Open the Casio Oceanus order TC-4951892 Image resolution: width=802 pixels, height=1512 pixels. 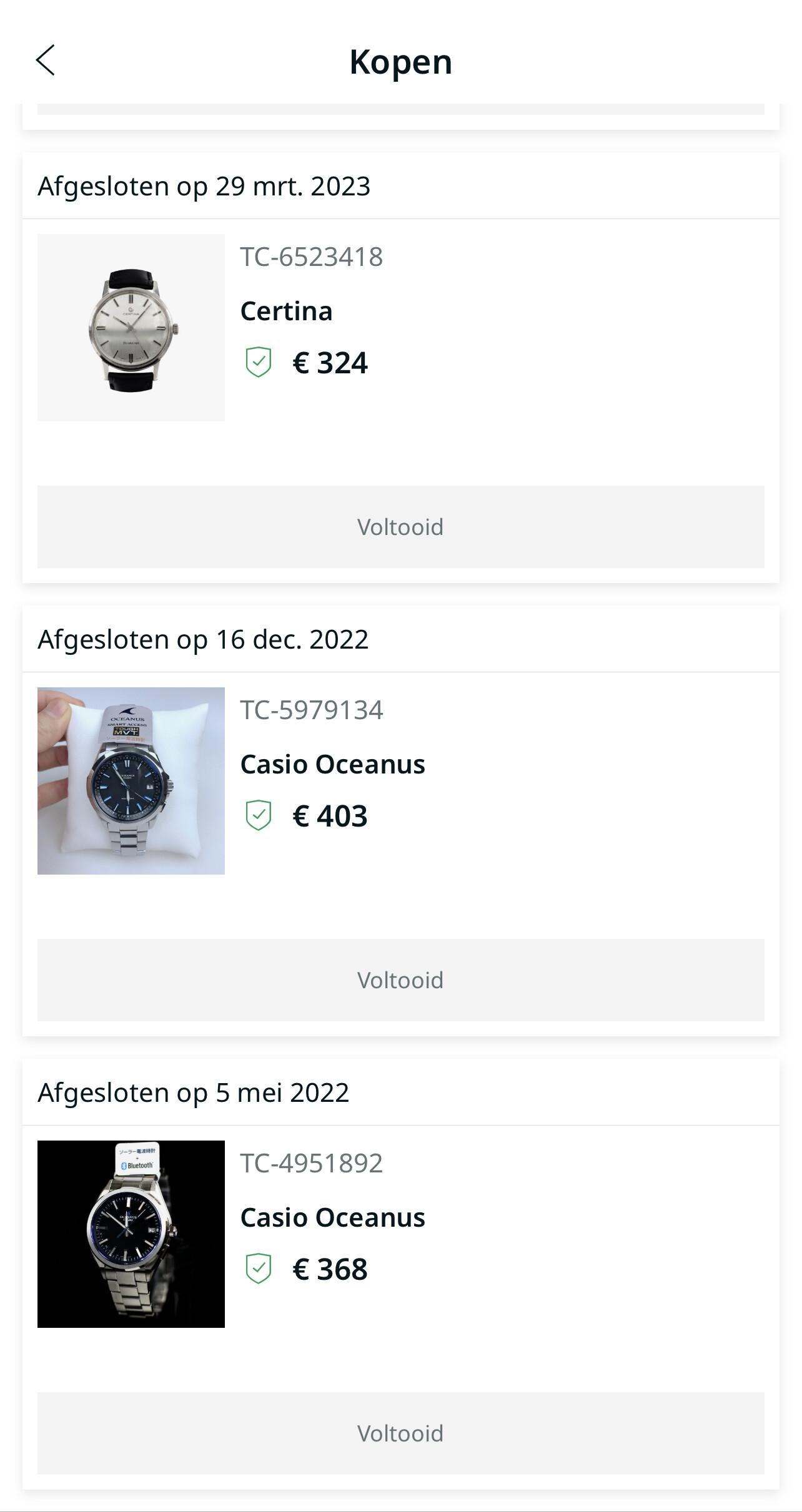point(401,1234)
